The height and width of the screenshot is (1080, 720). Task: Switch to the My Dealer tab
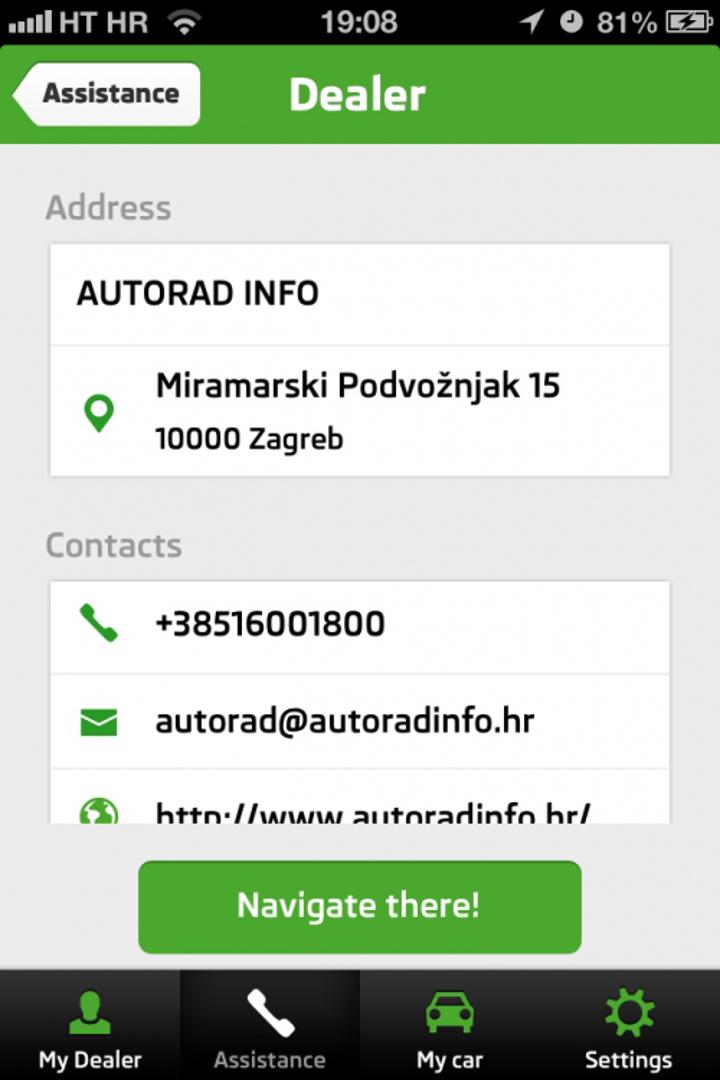point(90,1028)
